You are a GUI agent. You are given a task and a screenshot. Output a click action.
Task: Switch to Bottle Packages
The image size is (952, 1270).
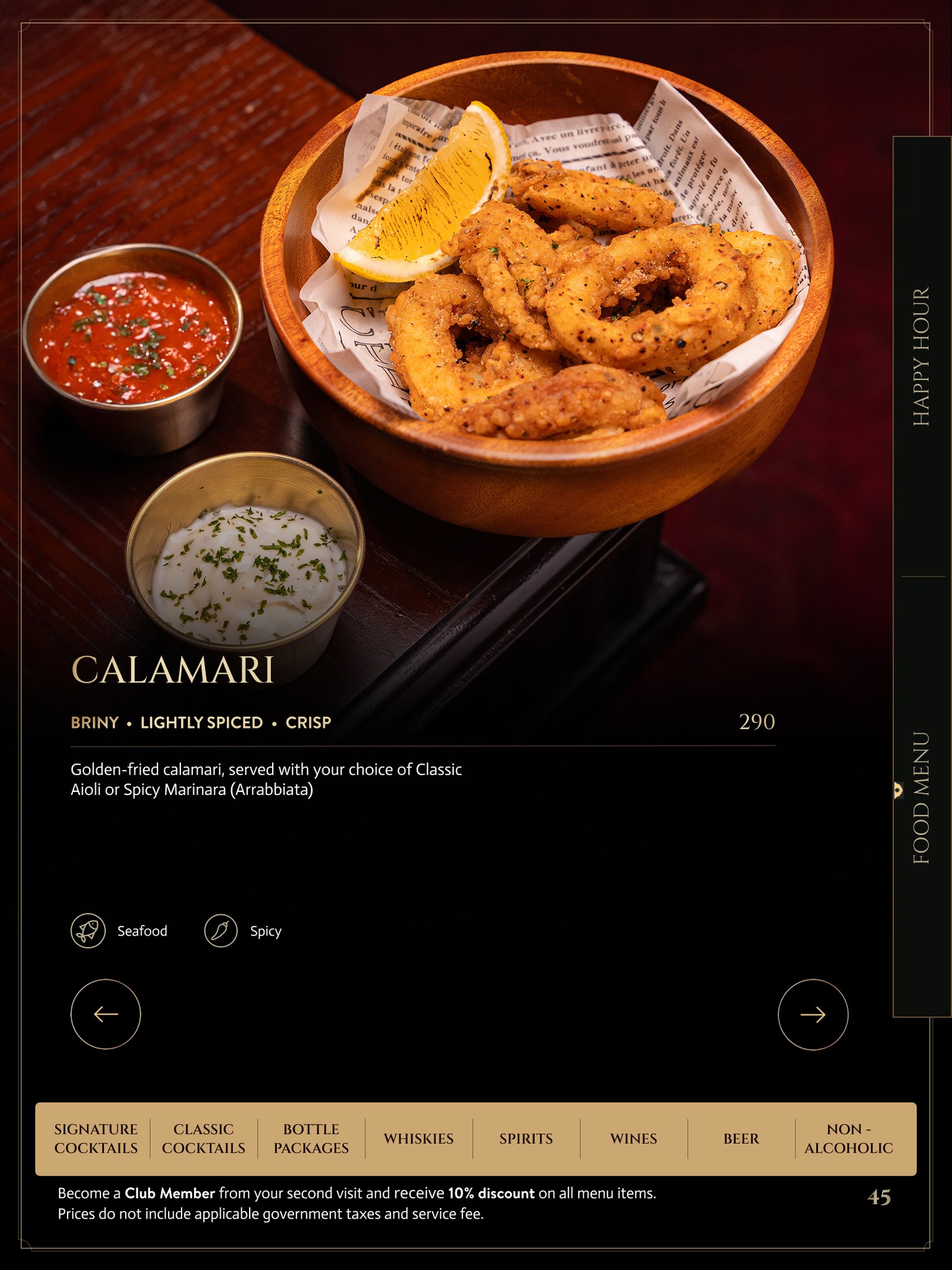311,1138
